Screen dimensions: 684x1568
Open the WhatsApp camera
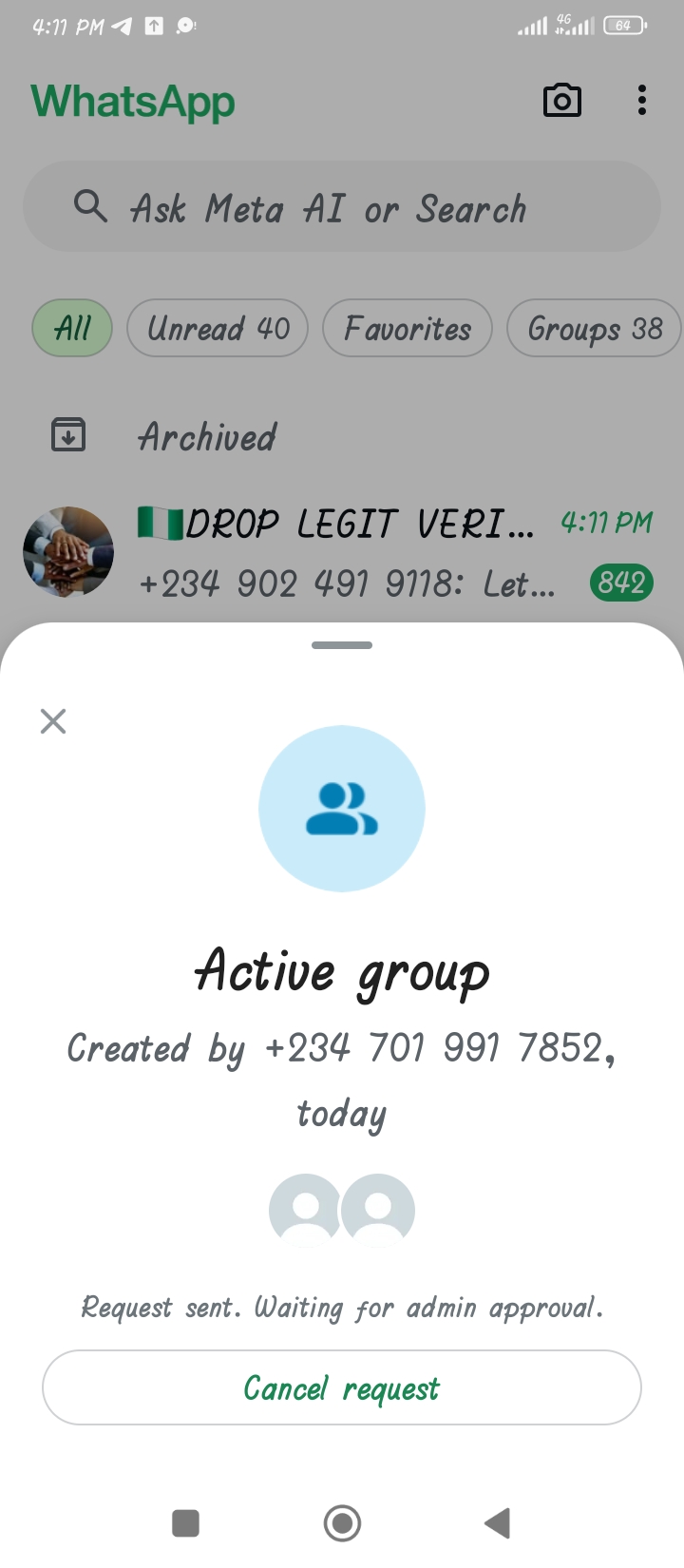pyautogui.click(x=561, y=101)
